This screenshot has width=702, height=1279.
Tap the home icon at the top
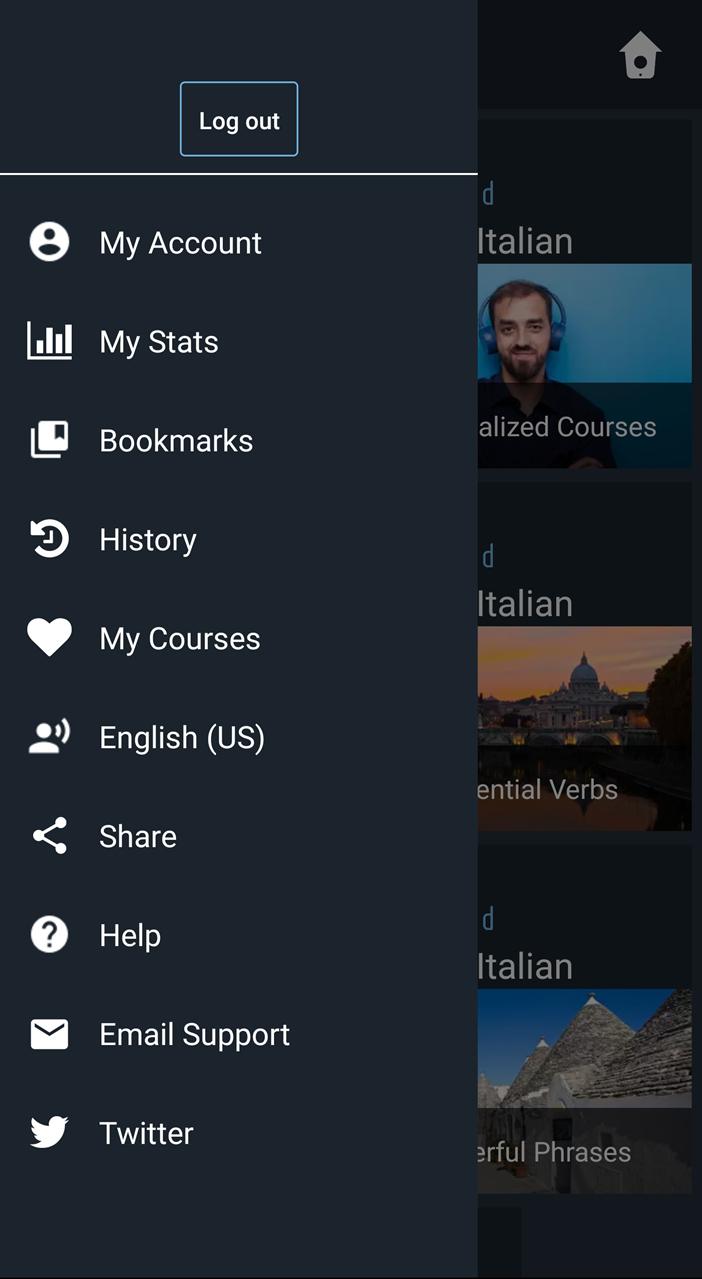click(x=640, y=56)
